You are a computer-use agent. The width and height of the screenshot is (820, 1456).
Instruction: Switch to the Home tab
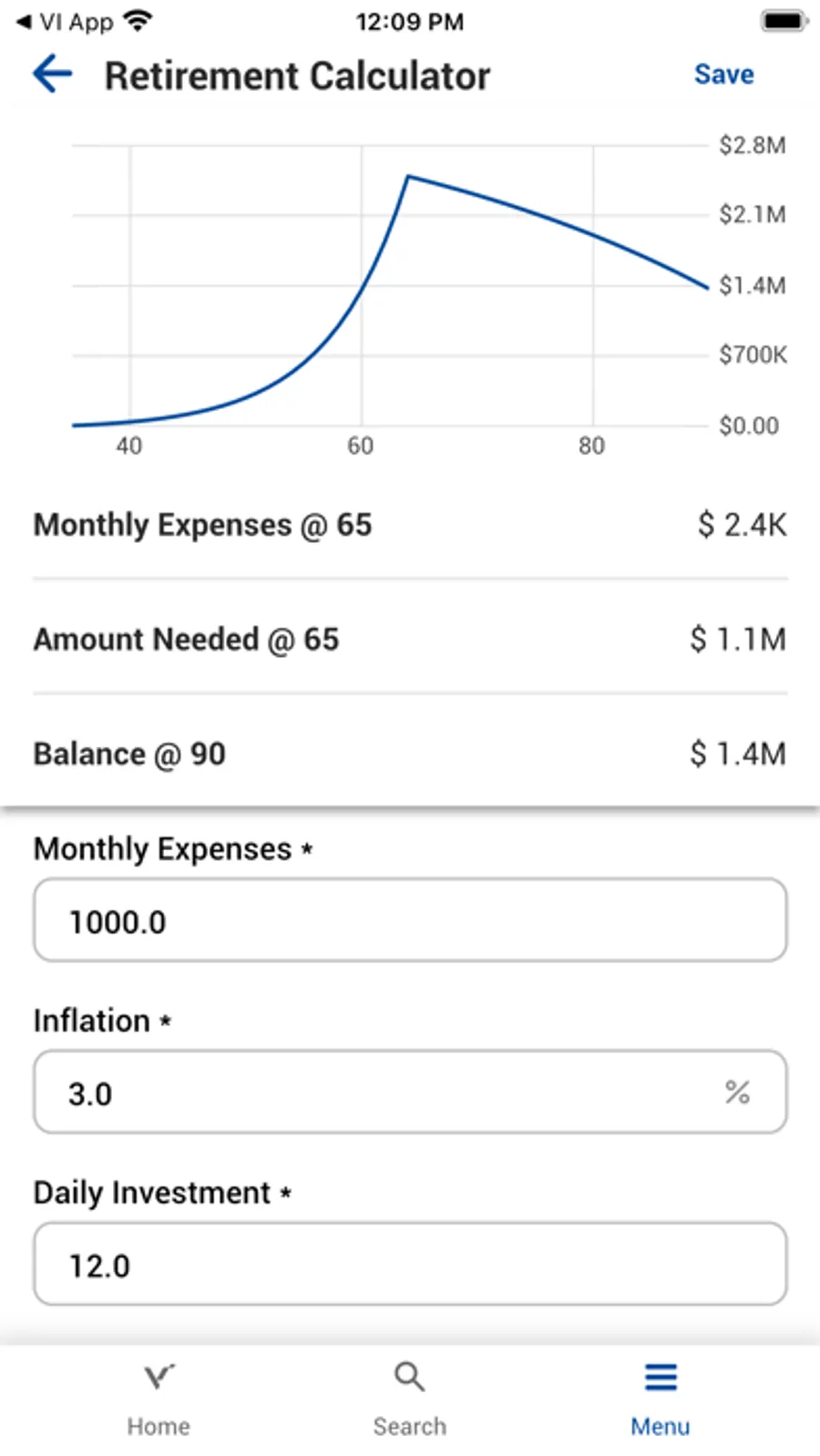(159, 1399)
